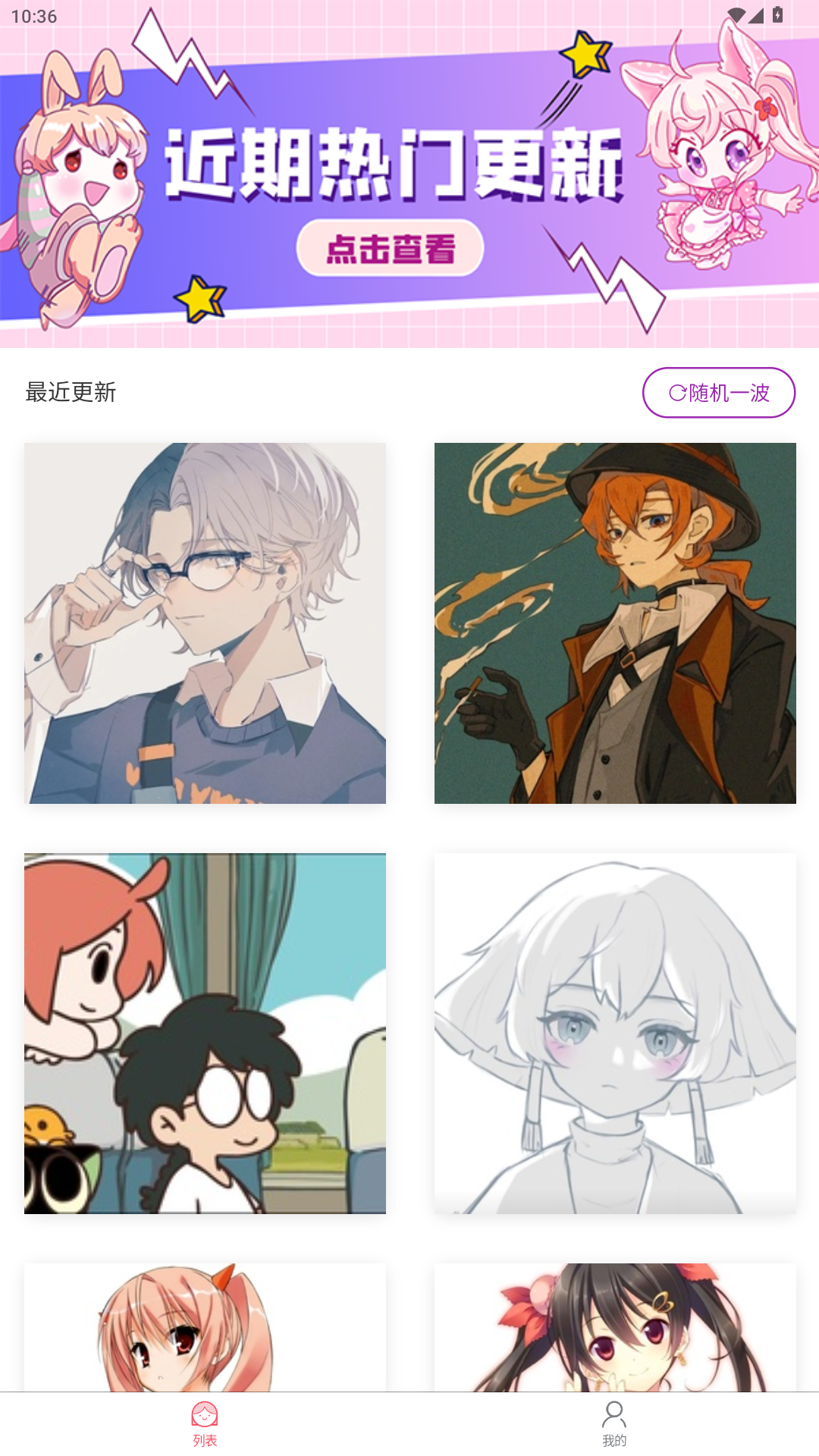819x1456 pixels.
Task: Open the dark-haired girl with red ribbons
Action: tap(615, 1327)
